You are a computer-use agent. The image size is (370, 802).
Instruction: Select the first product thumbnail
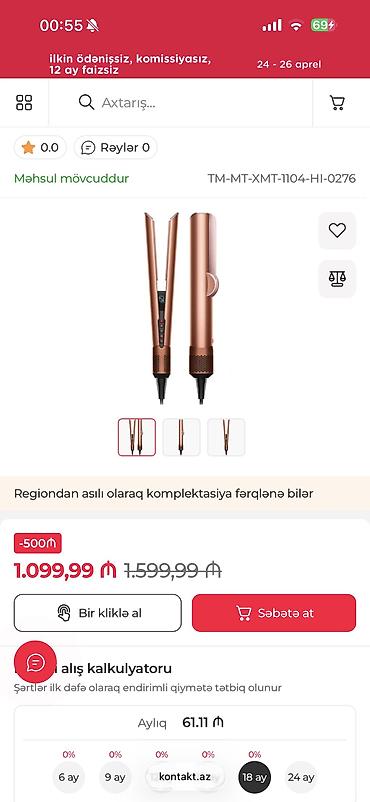click(137, 437)
